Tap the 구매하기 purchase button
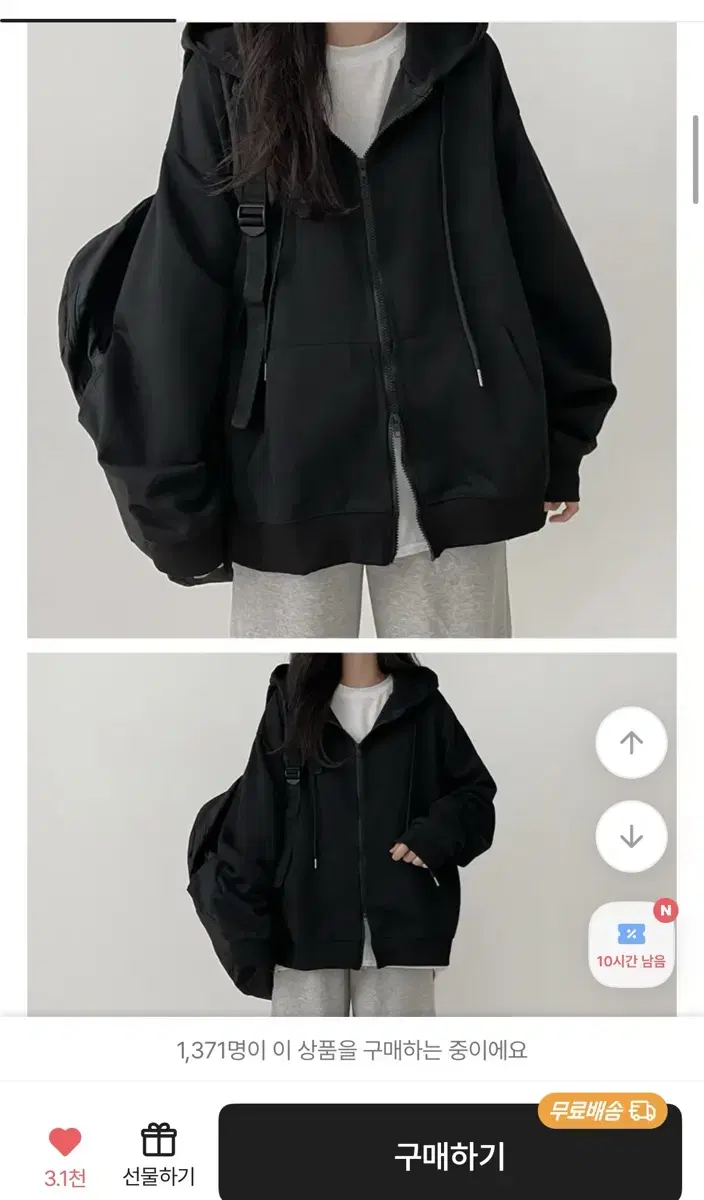Screen dimensions: 704x1200 coord(450,1155)
